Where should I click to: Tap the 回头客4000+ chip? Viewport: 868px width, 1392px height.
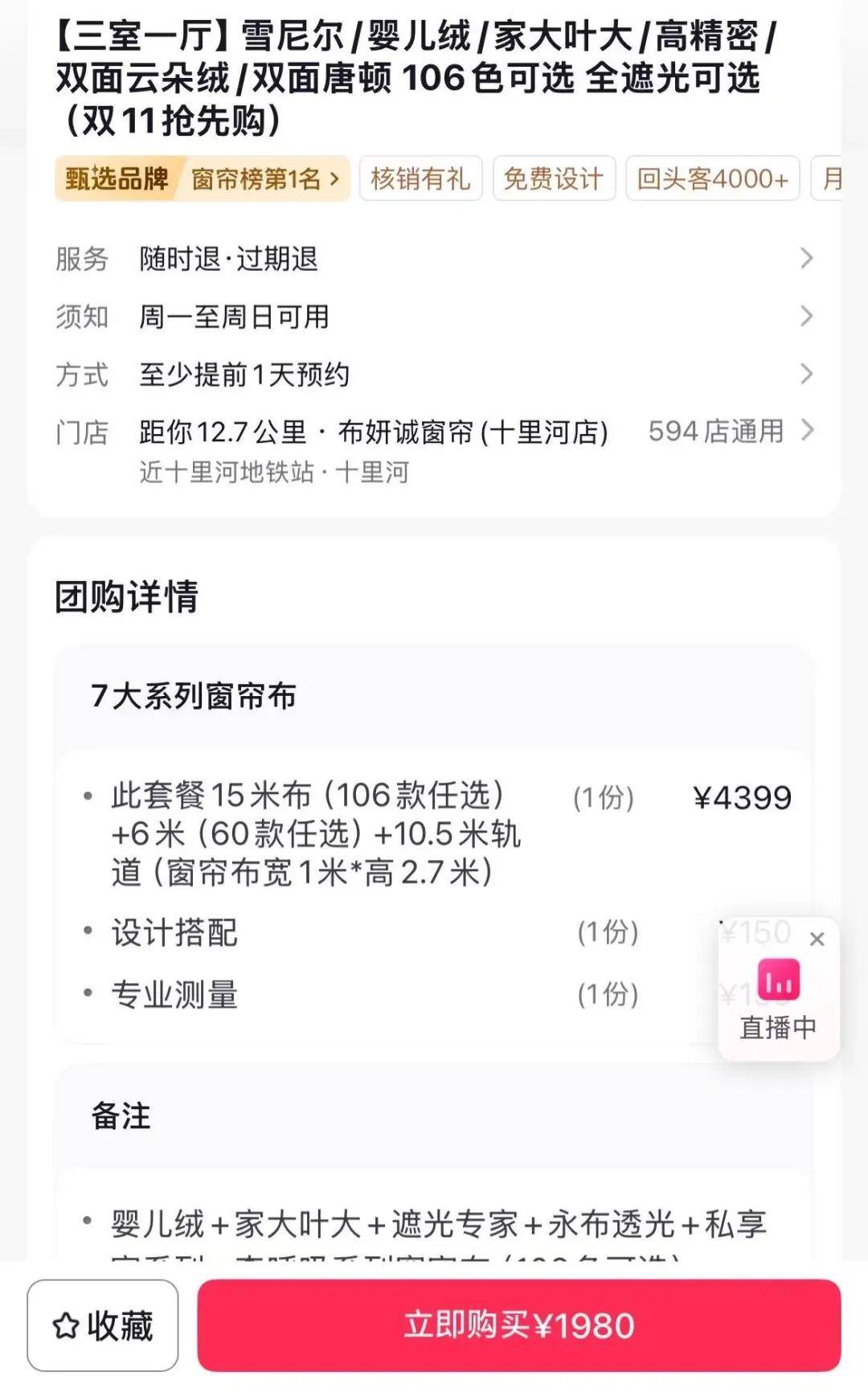(x=712, y=178)
